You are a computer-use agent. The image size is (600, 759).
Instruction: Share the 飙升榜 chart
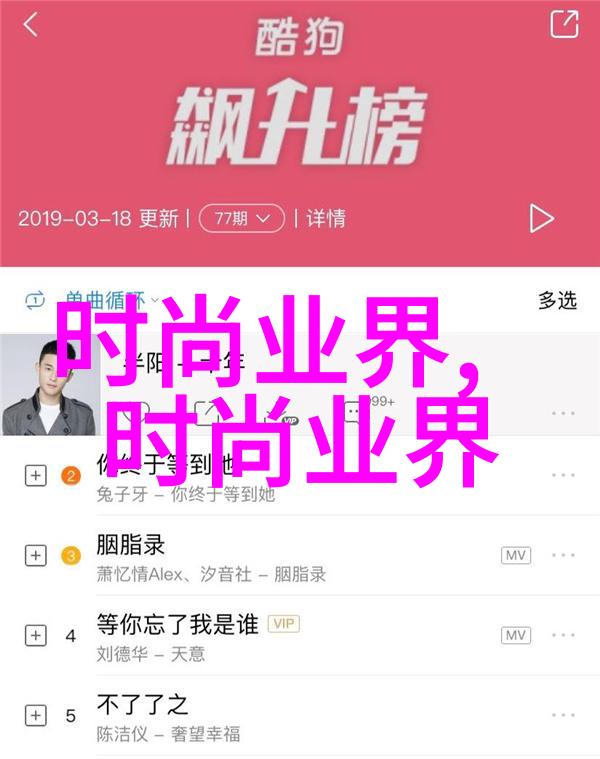tap(565, 24)
